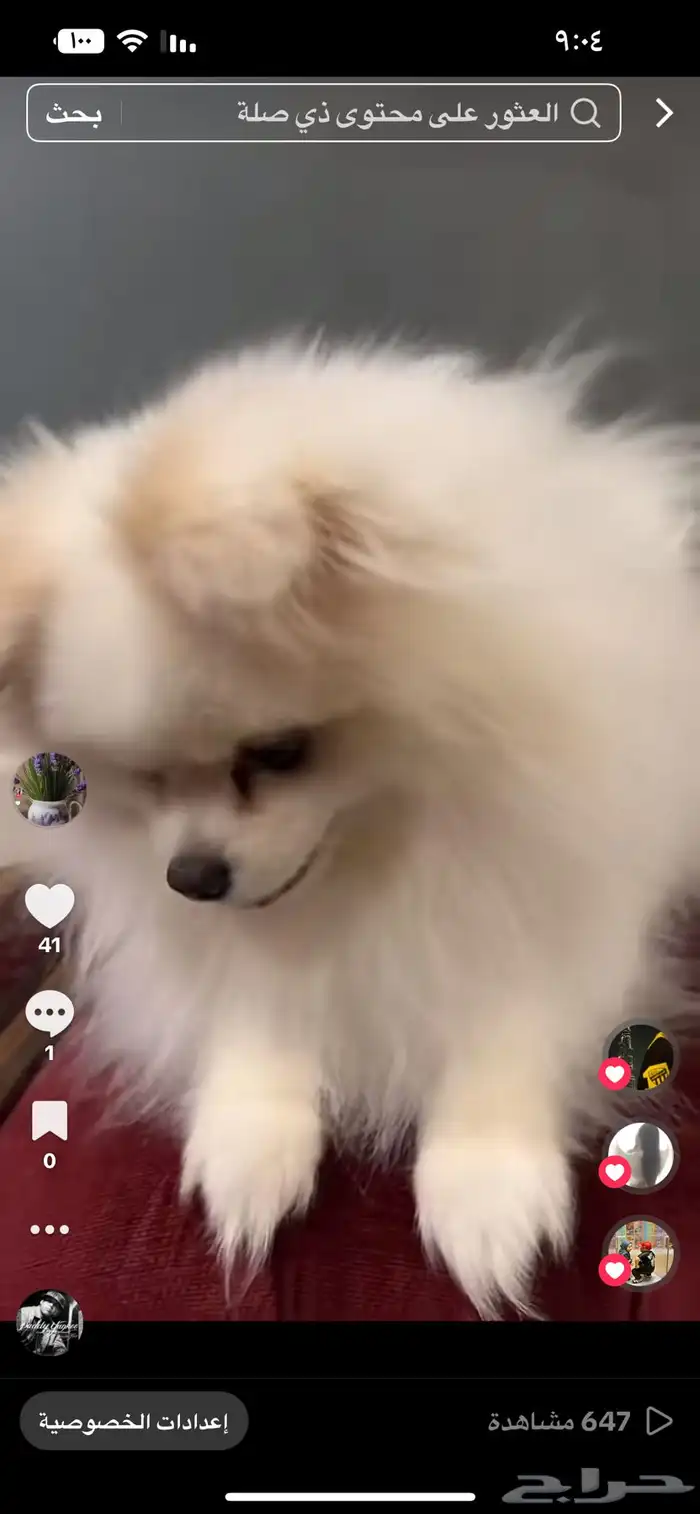Open the comments on this video
Image resolution: width=700 pixels, height=1514 pixels.
pos(49,1014)
